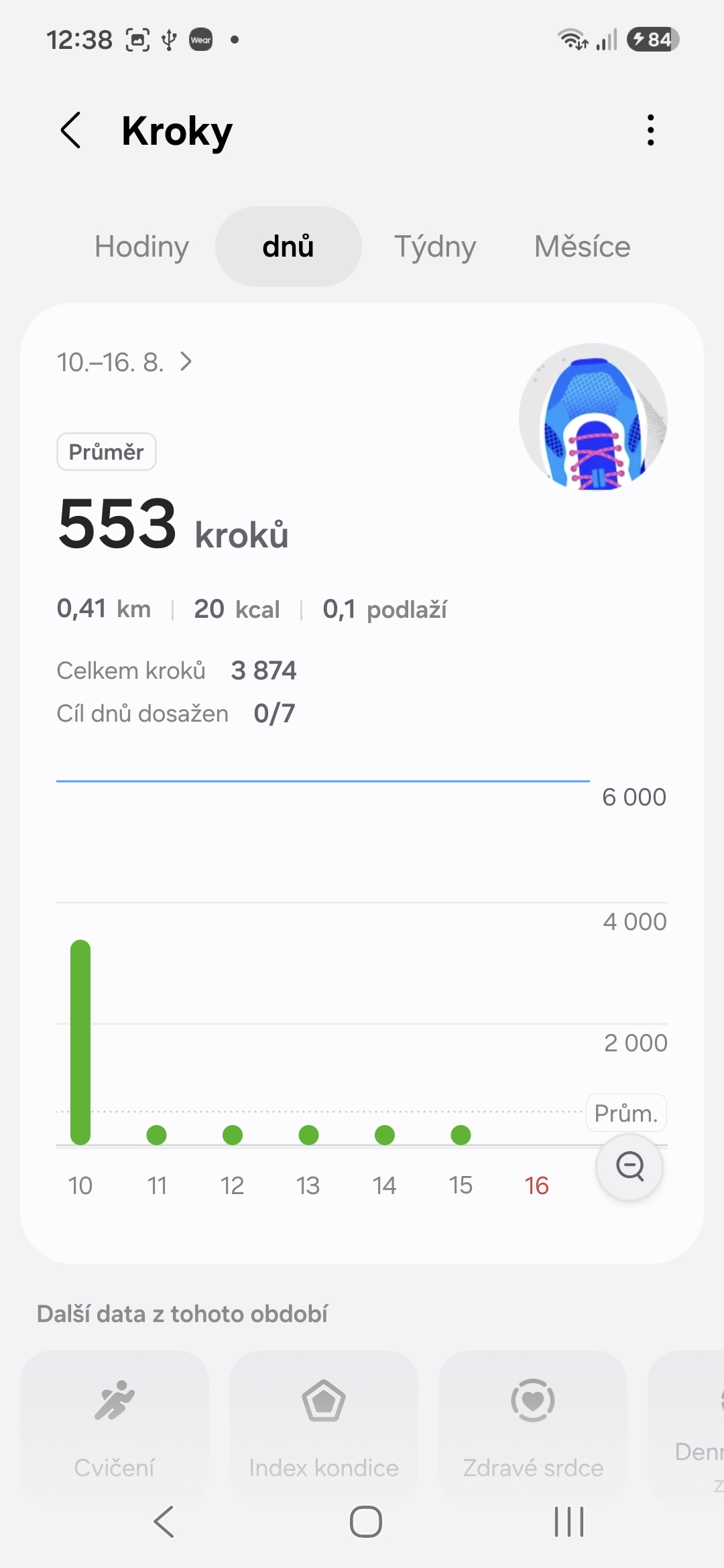Viewport: 724px width, 1568px height.
Task: Open recent apps from the navigation bar
Action: coord(569,1522)
